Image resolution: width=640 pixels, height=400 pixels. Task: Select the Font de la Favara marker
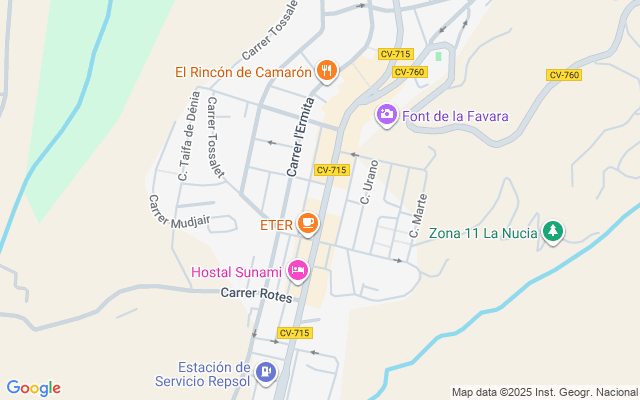[x=386, y=116]
